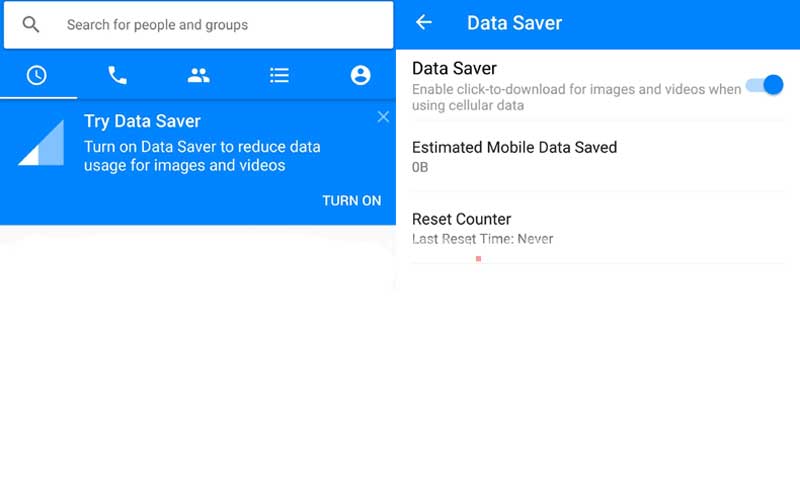Switch to the groups tab

pyautogui.click(x=198, y=76)
